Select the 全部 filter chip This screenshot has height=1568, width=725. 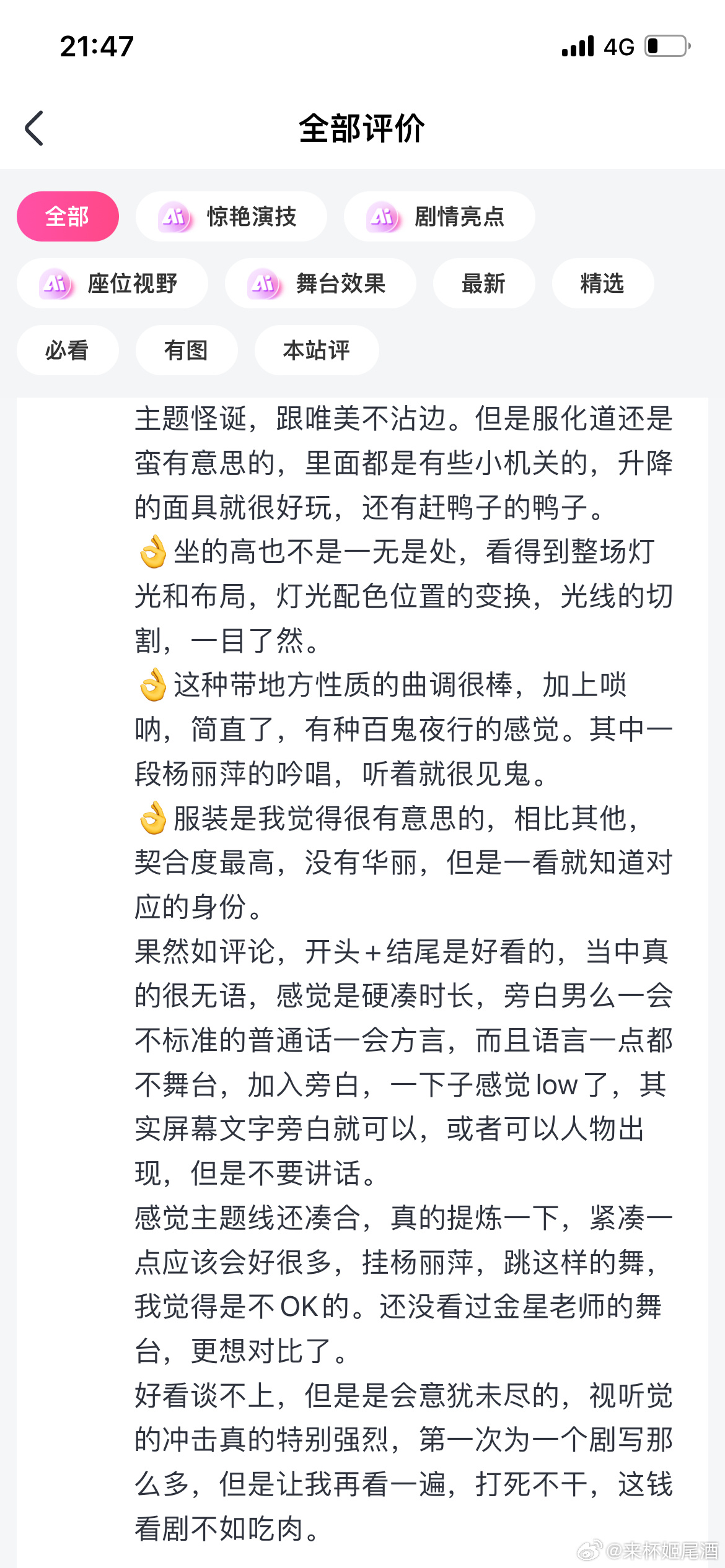(x=68, y=216)
